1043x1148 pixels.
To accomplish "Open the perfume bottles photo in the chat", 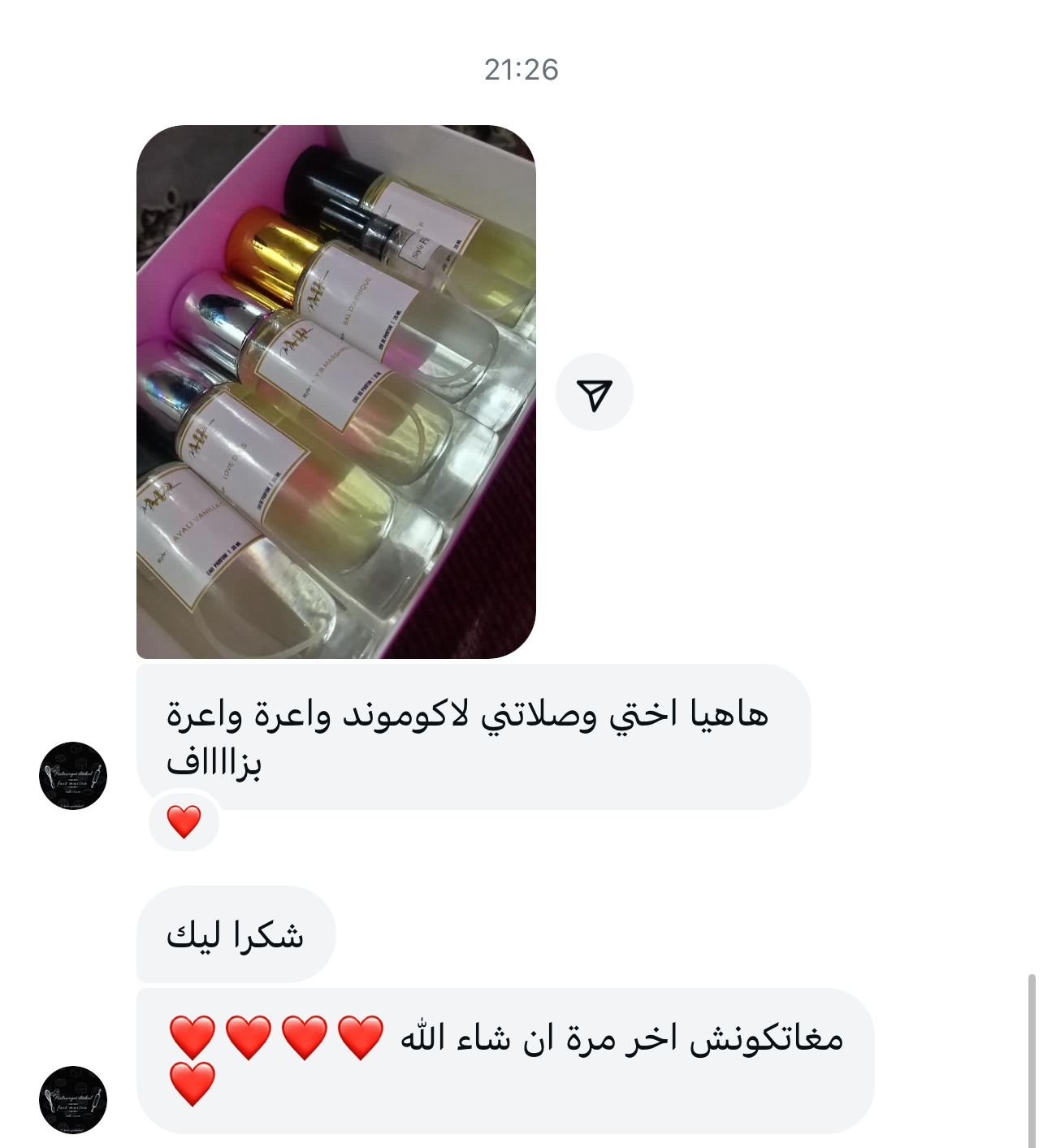I will point(335,392).
